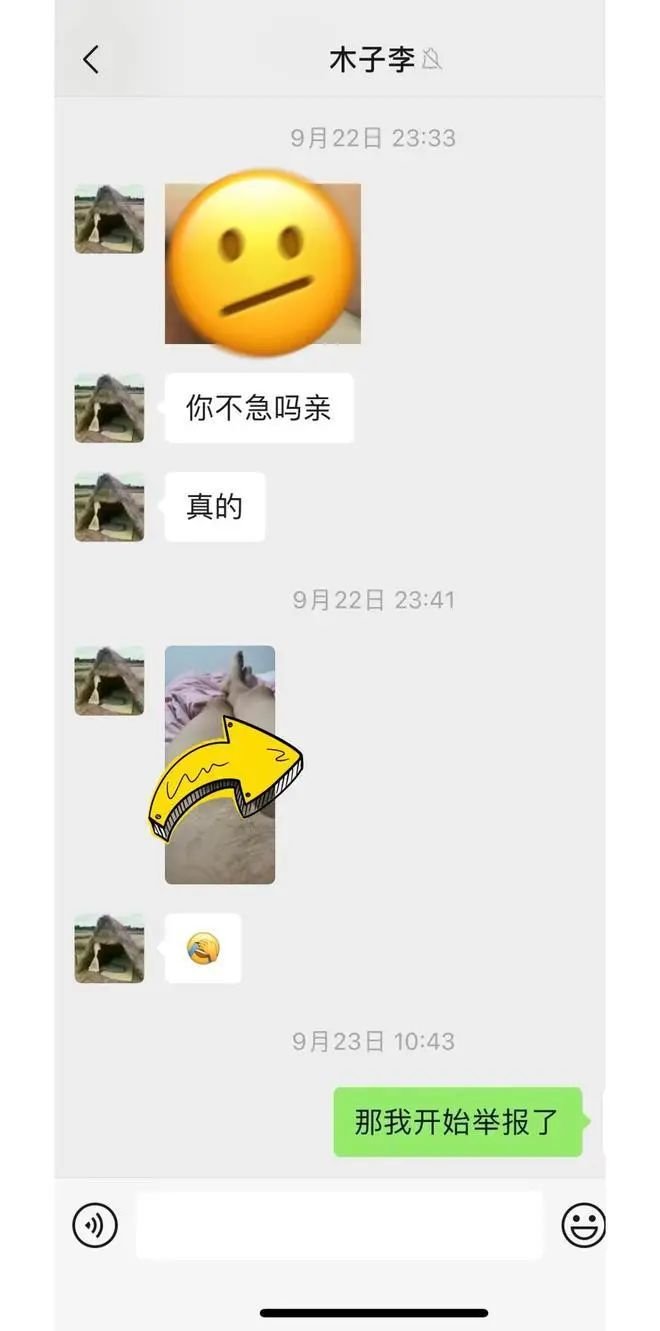Open the photo message sent at 23:33
Image resolution: width=660 pixels, height=1331 pixels.
pyautogui.click(x=262, y=264)
